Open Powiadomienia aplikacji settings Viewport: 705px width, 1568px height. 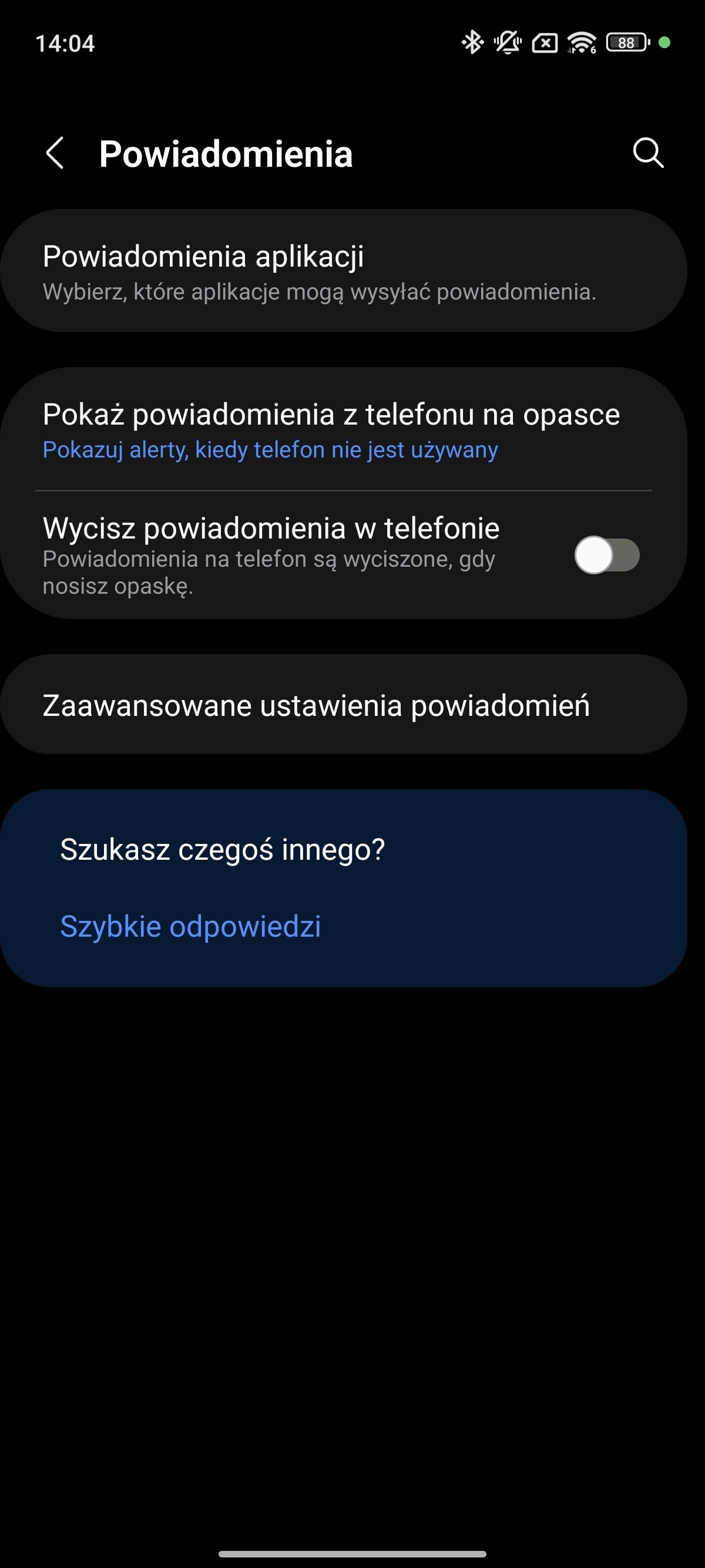tap(344, 271)
